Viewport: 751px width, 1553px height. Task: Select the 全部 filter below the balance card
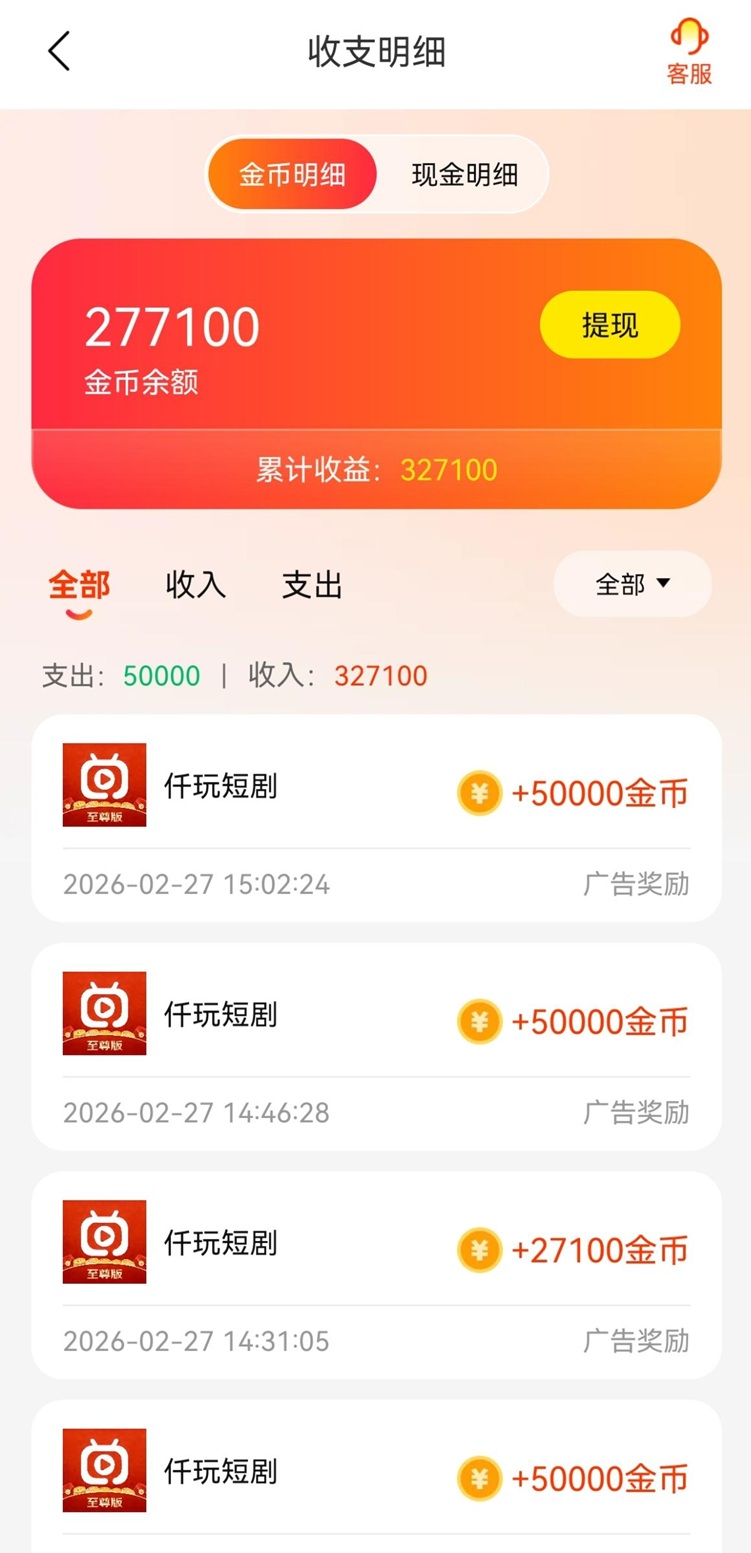[x=77, y=584]
